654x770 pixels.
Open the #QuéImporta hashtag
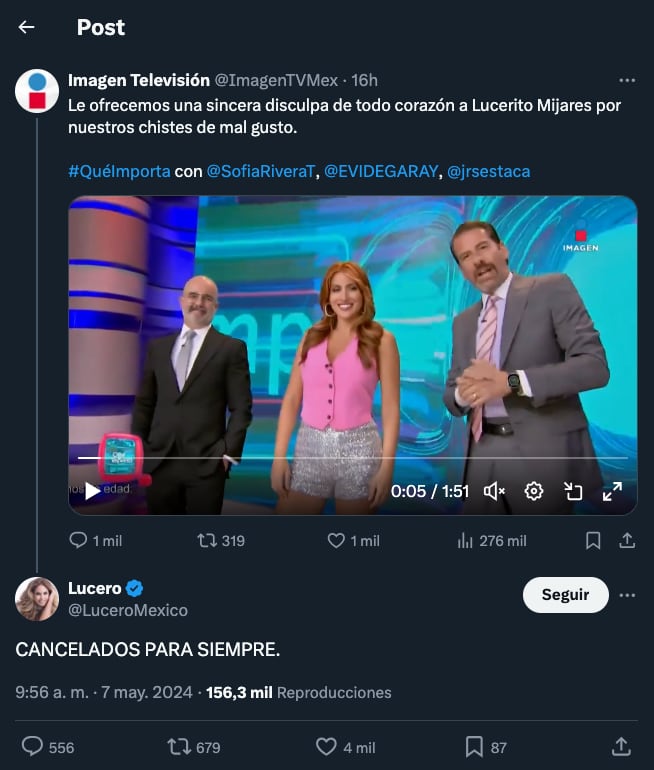point(119,171)
